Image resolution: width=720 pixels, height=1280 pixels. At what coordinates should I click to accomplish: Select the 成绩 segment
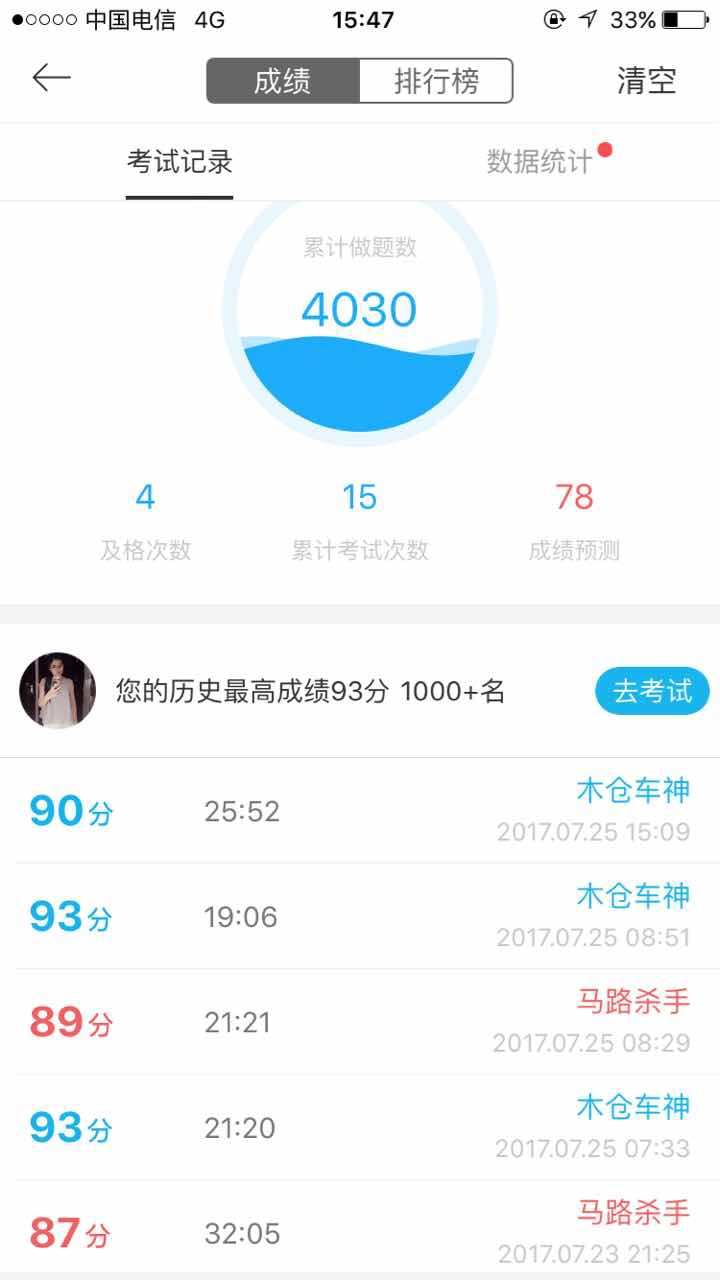click(283, 81)
